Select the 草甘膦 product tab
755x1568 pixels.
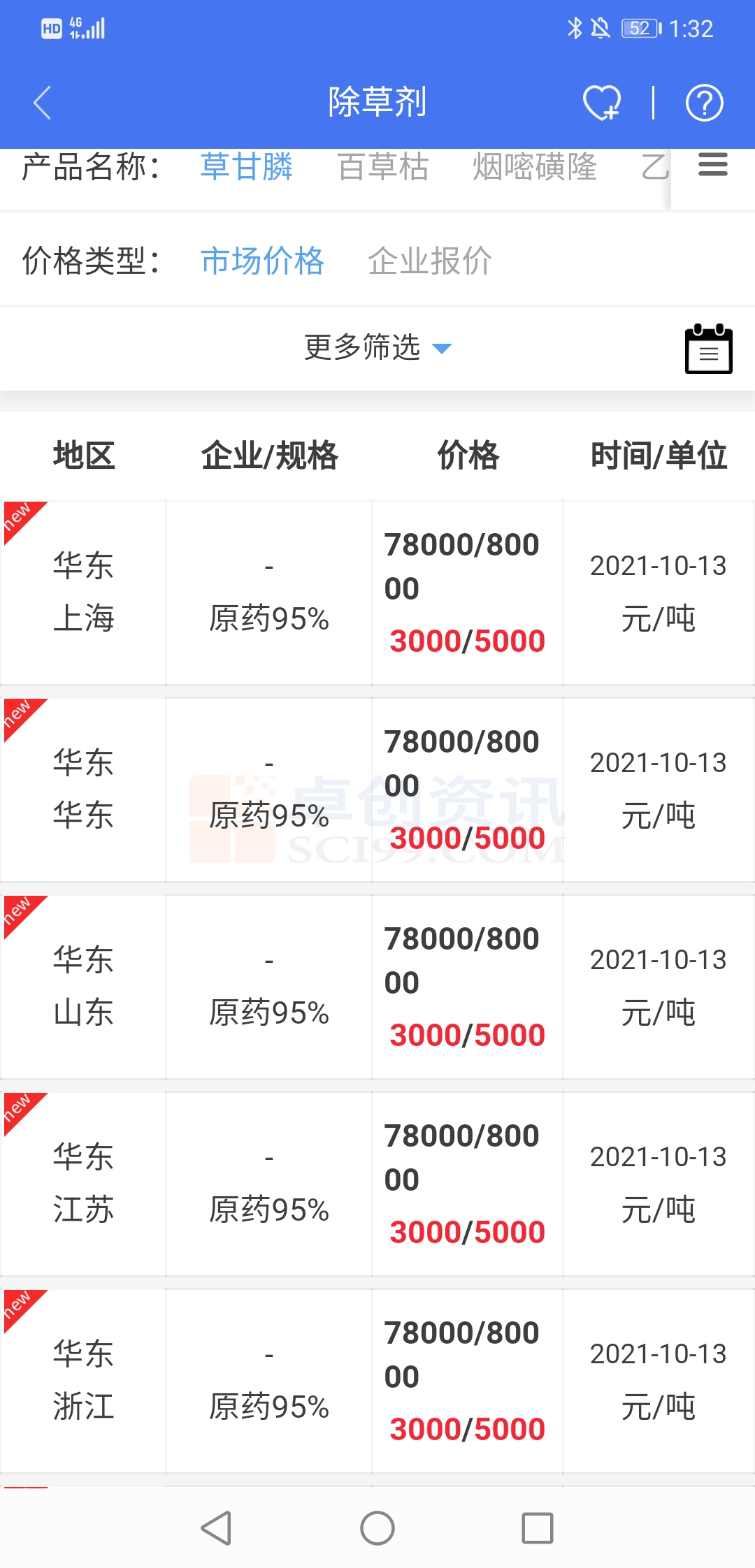[246, 168]
